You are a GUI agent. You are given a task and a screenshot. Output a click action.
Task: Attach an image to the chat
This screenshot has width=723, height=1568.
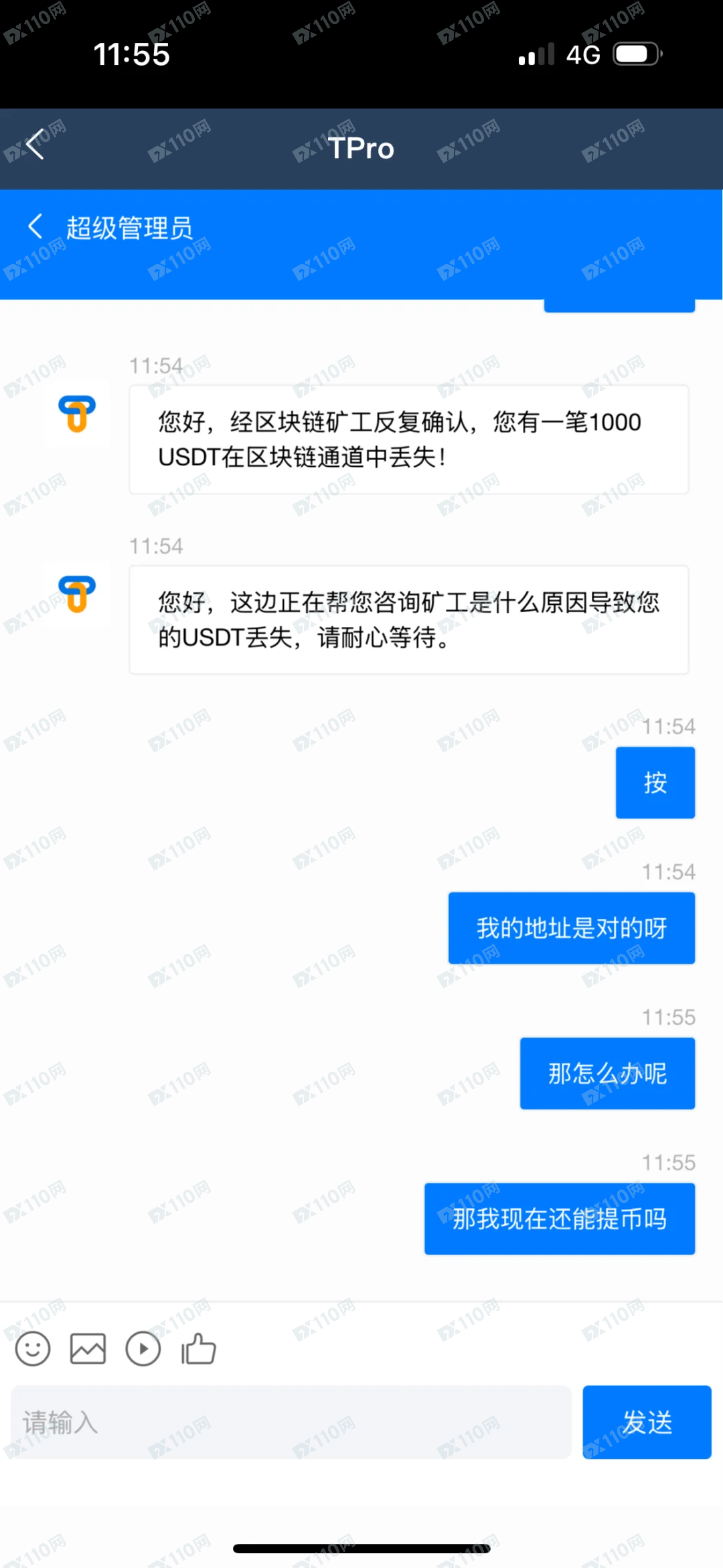click(88, 1348)
